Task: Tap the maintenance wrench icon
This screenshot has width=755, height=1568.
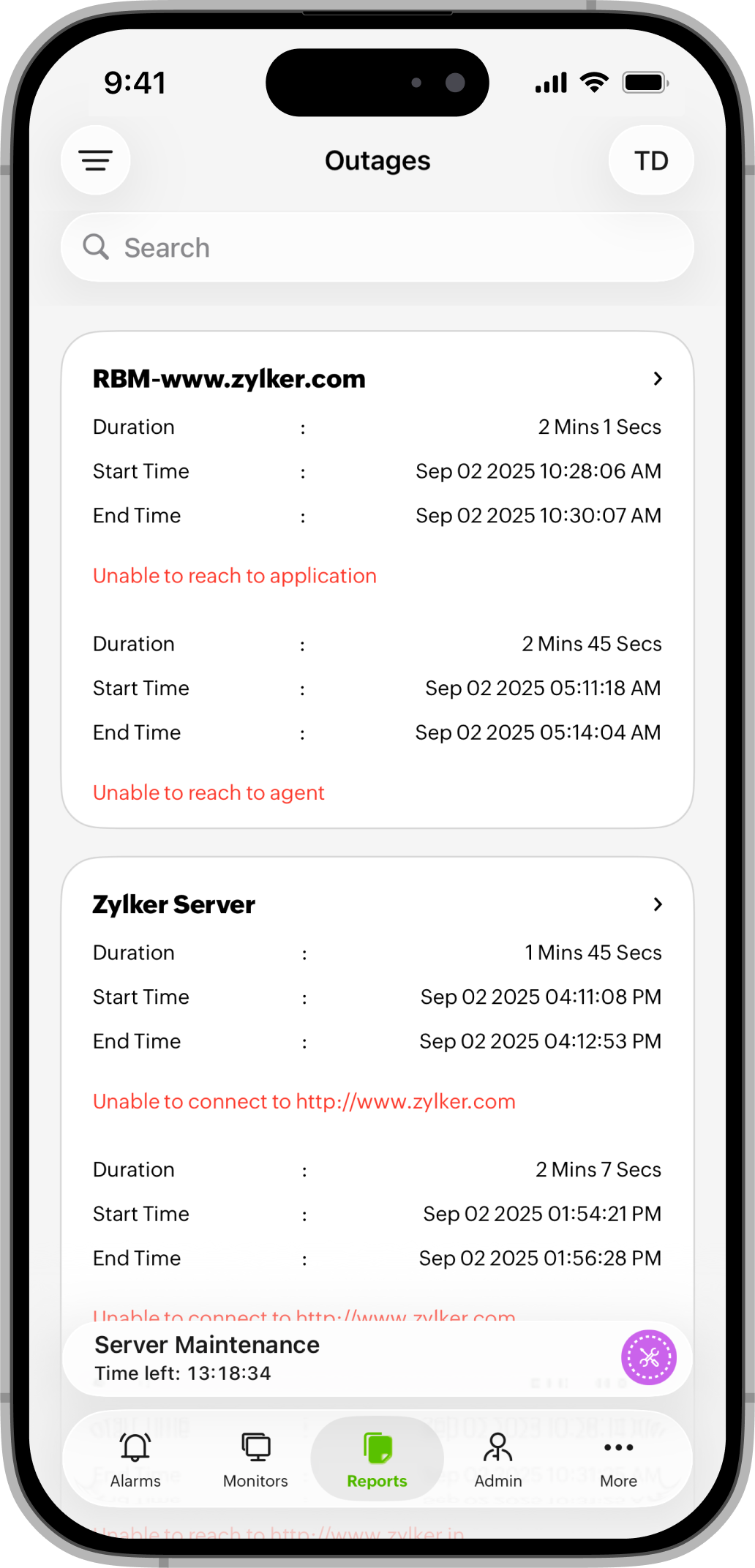Action: 648,1357
